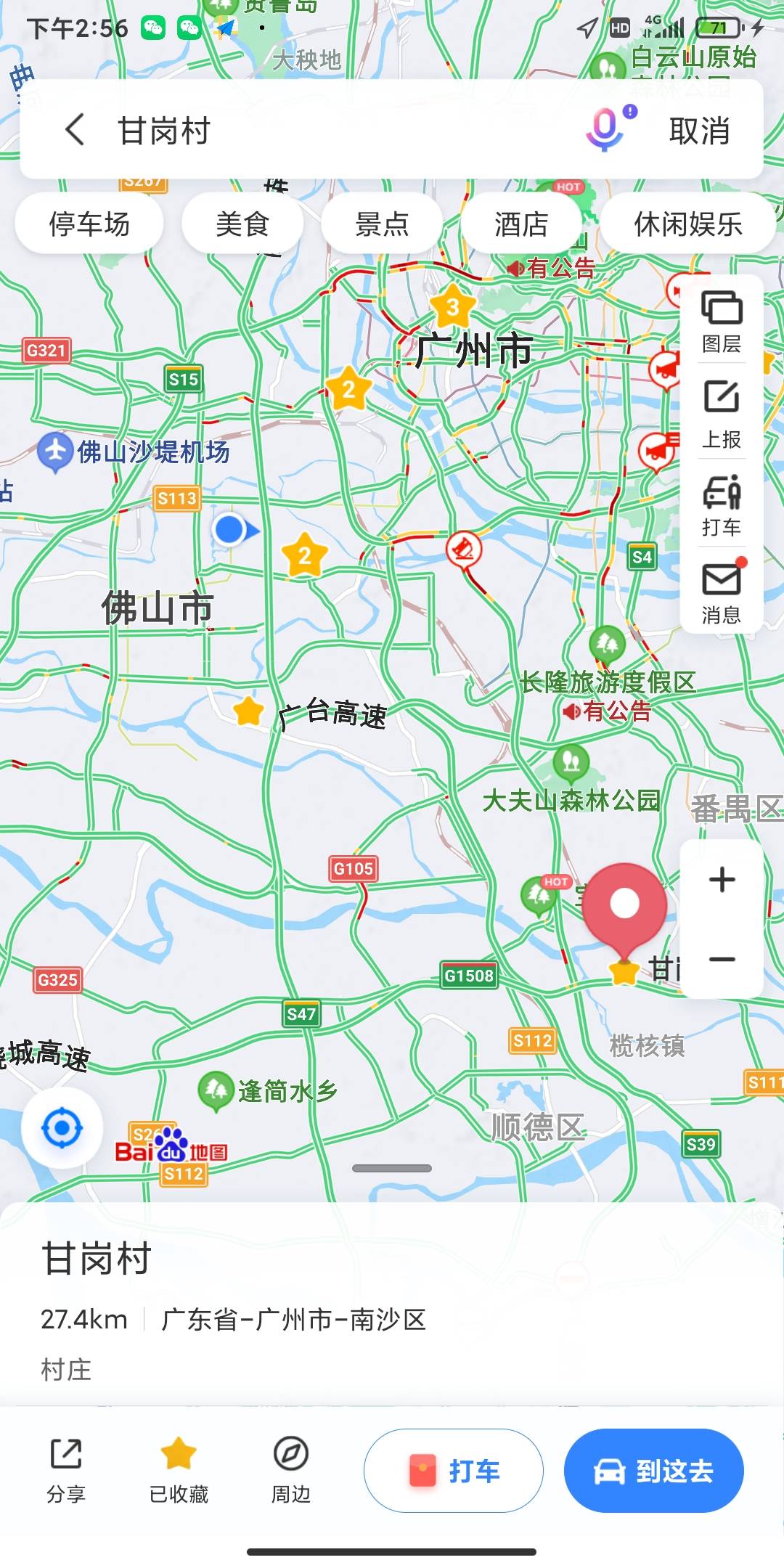Select the 美食 chip
Screen dimensions: 784x1568
pos(242,224)
